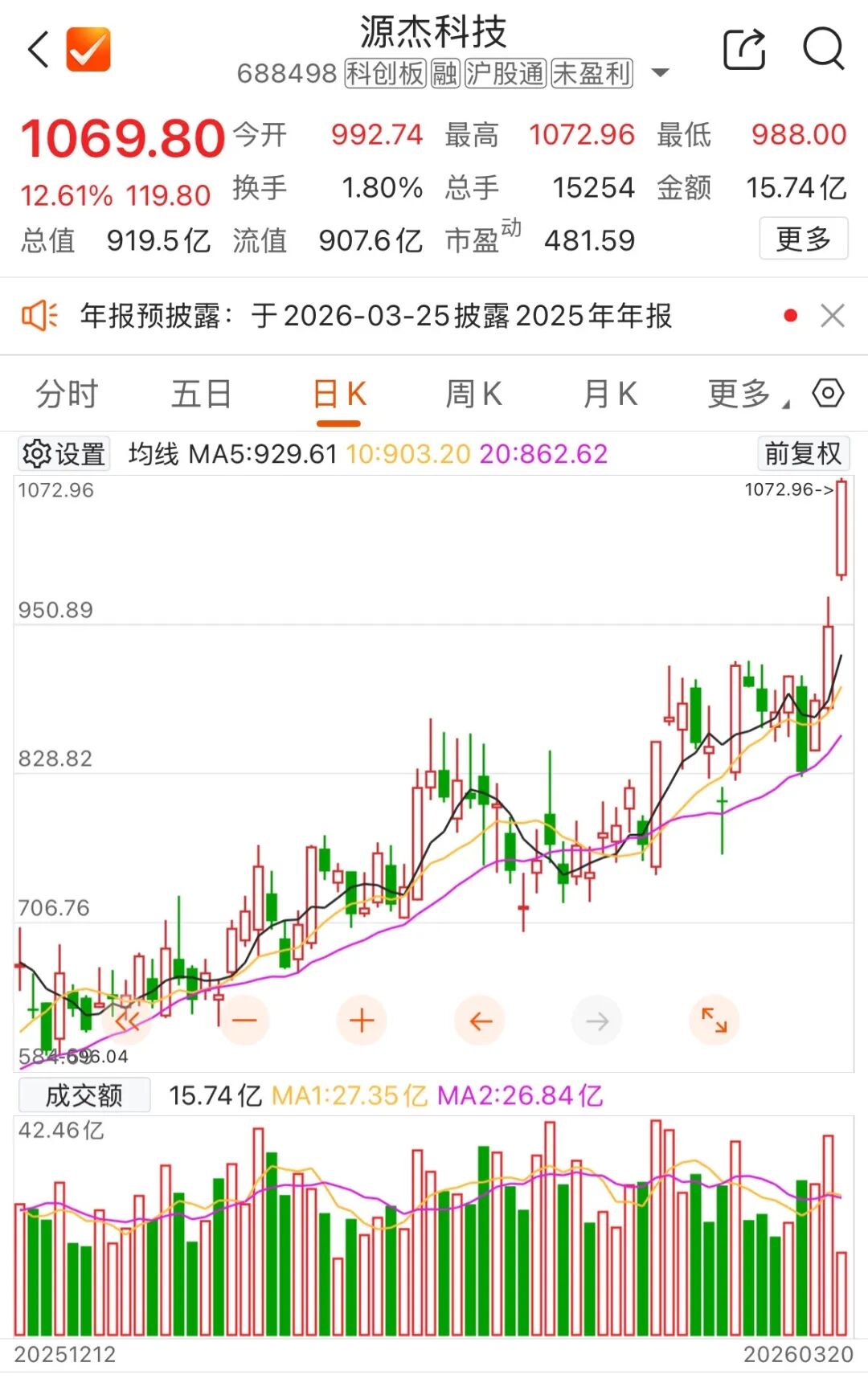Switch to the 周K chart tab
The image size is (868, 1387).
click(473, 395)
